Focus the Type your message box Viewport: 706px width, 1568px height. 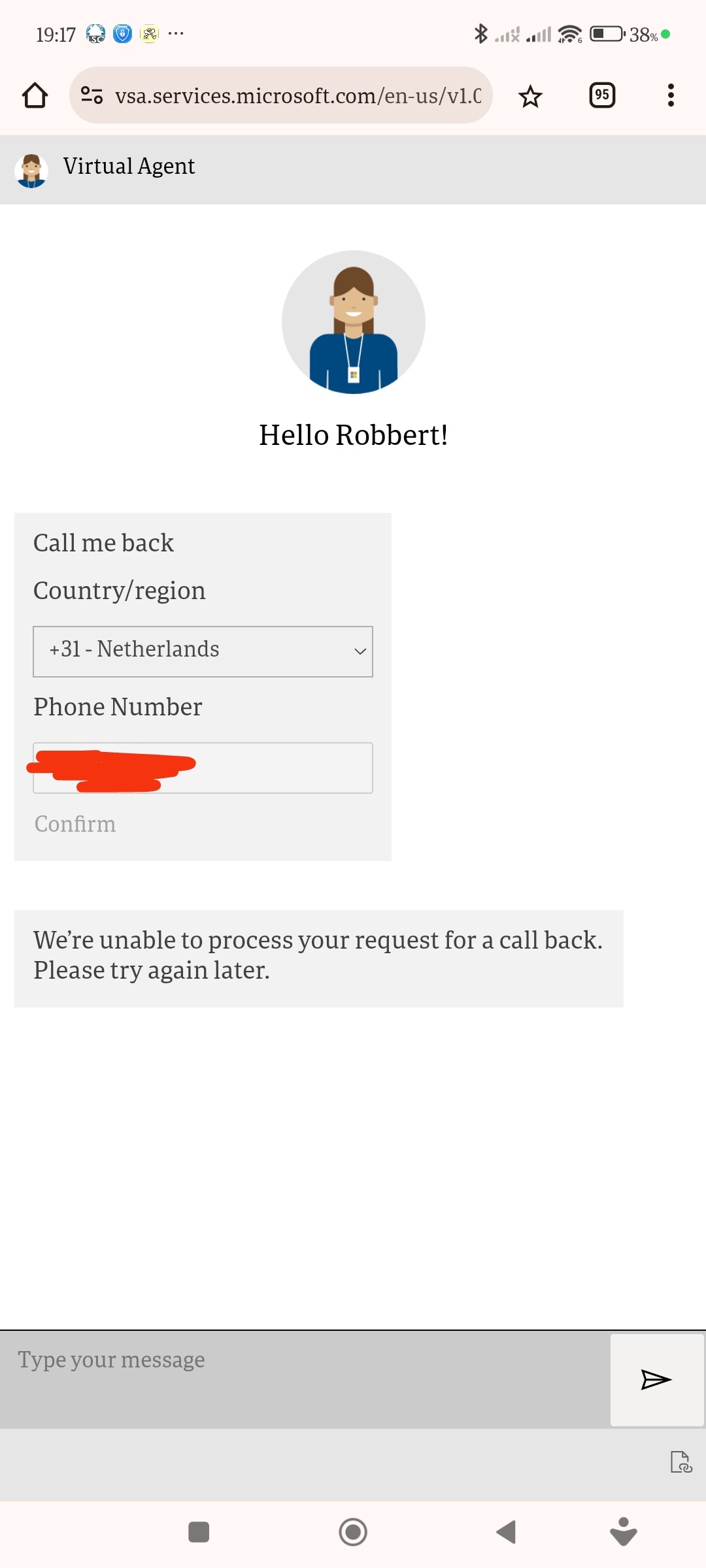304,1379
